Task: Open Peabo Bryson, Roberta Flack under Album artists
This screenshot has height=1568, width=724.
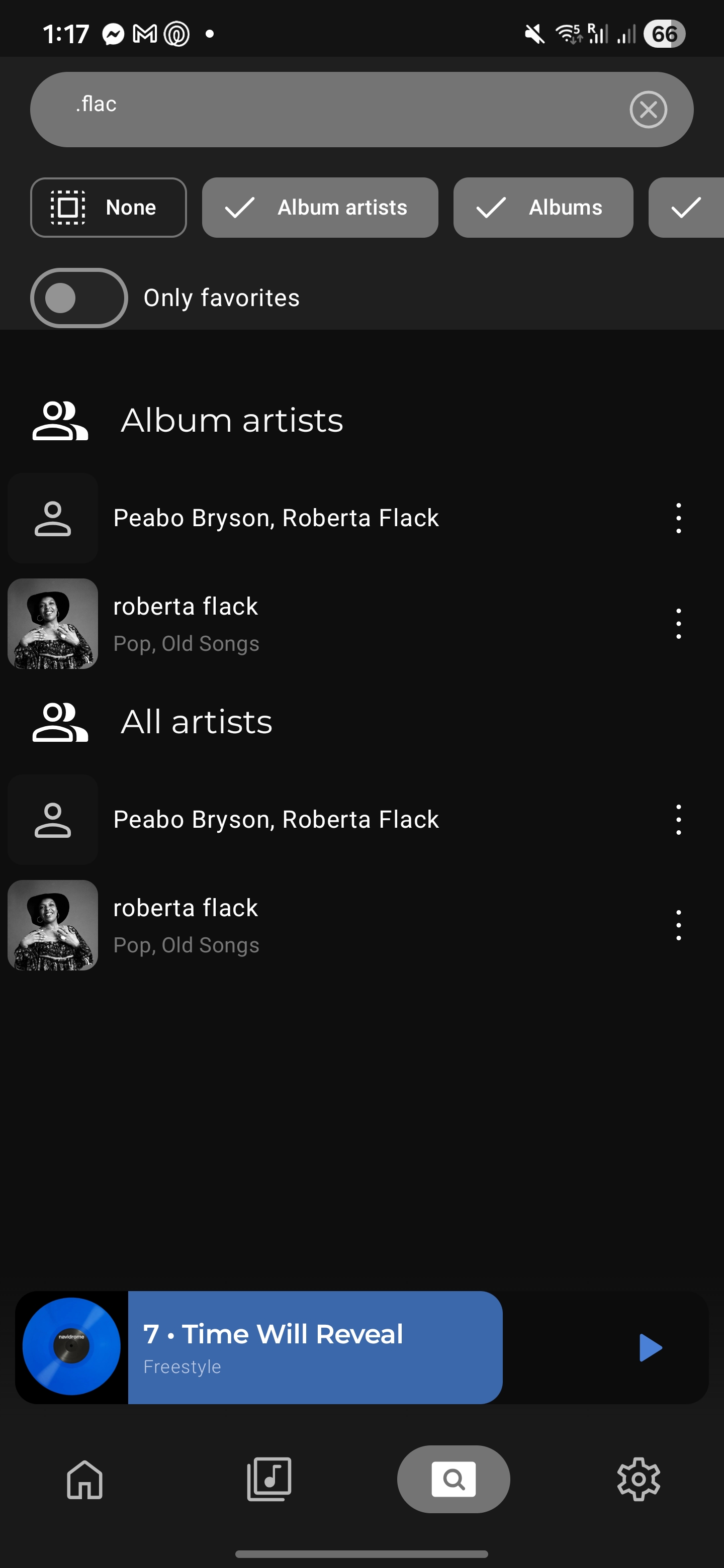Action: 275,518
